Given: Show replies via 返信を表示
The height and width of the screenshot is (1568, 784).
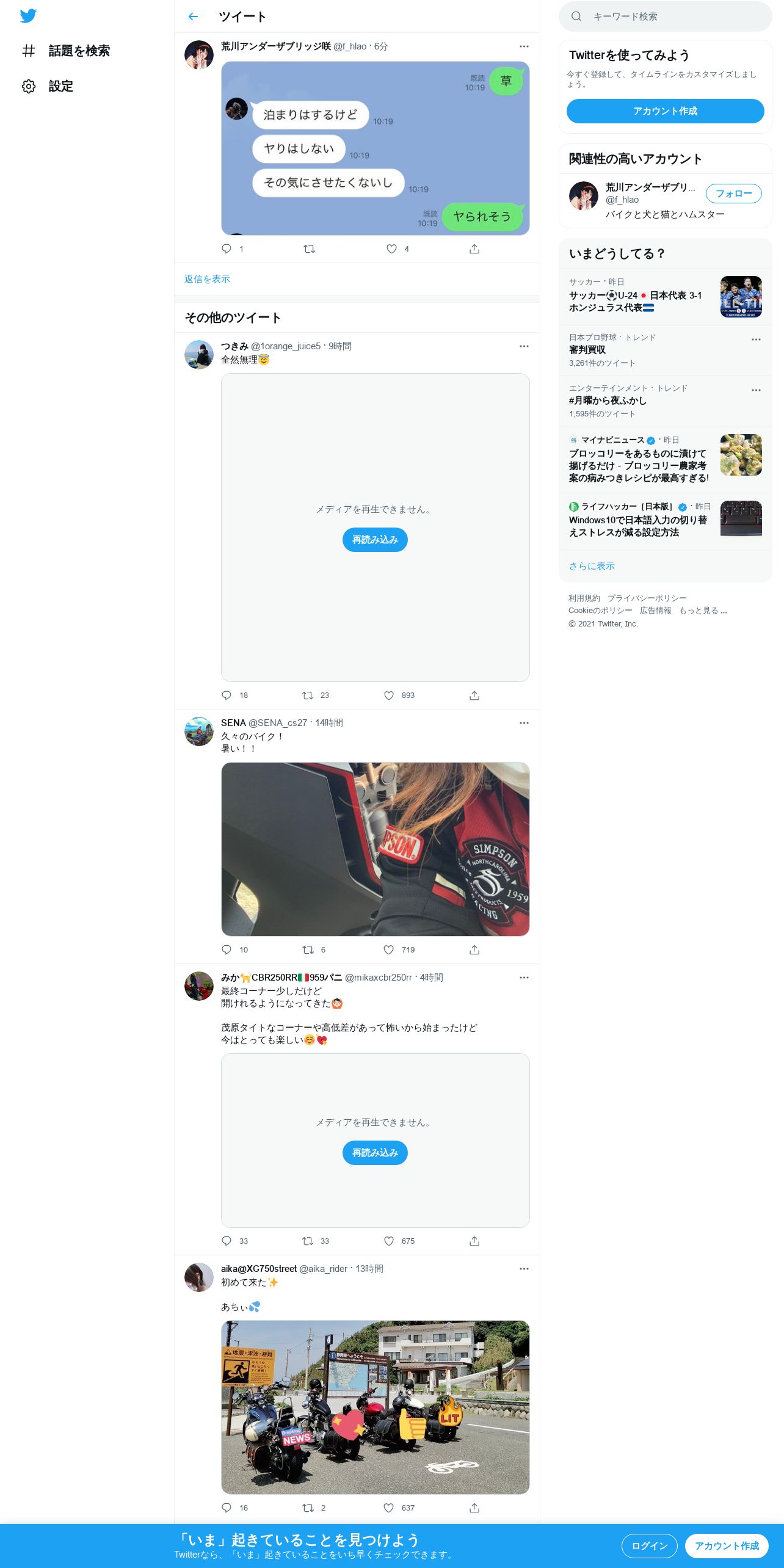Looking at the screenshot, I should (x=207, y=279).
